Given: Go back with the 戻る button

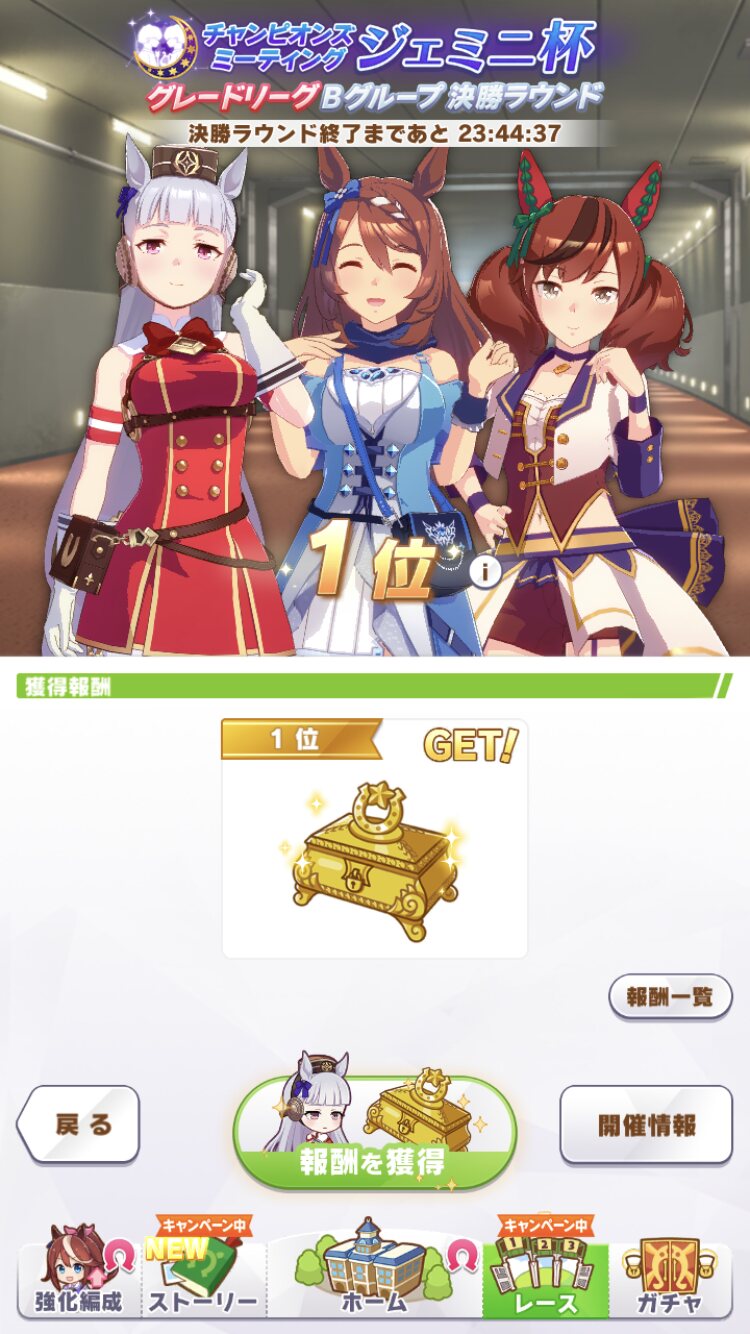Looking at the screenshot, I should coord(79,1124).
